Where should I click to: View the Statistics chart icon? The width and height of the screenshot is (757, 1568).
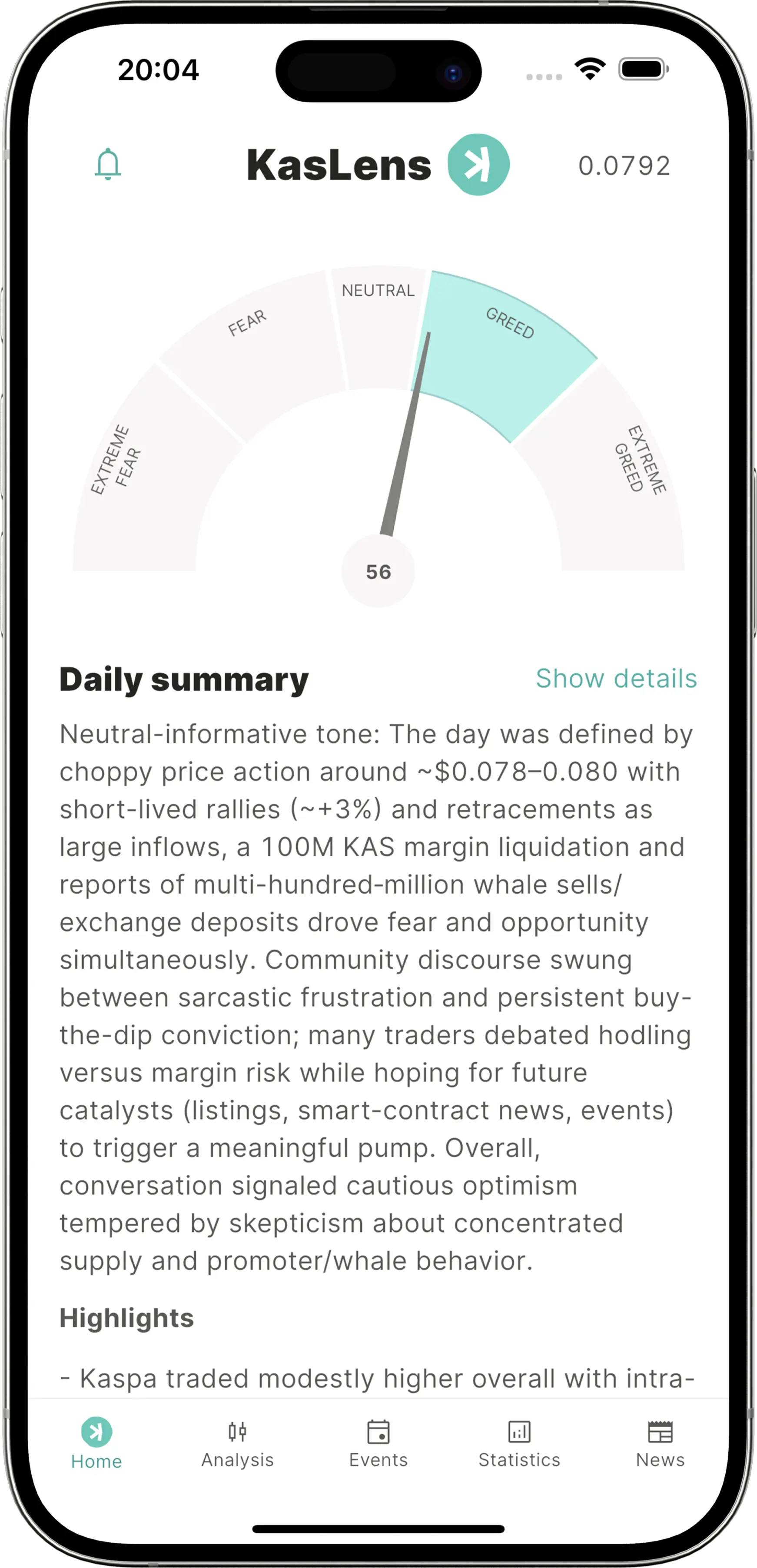518,1432
